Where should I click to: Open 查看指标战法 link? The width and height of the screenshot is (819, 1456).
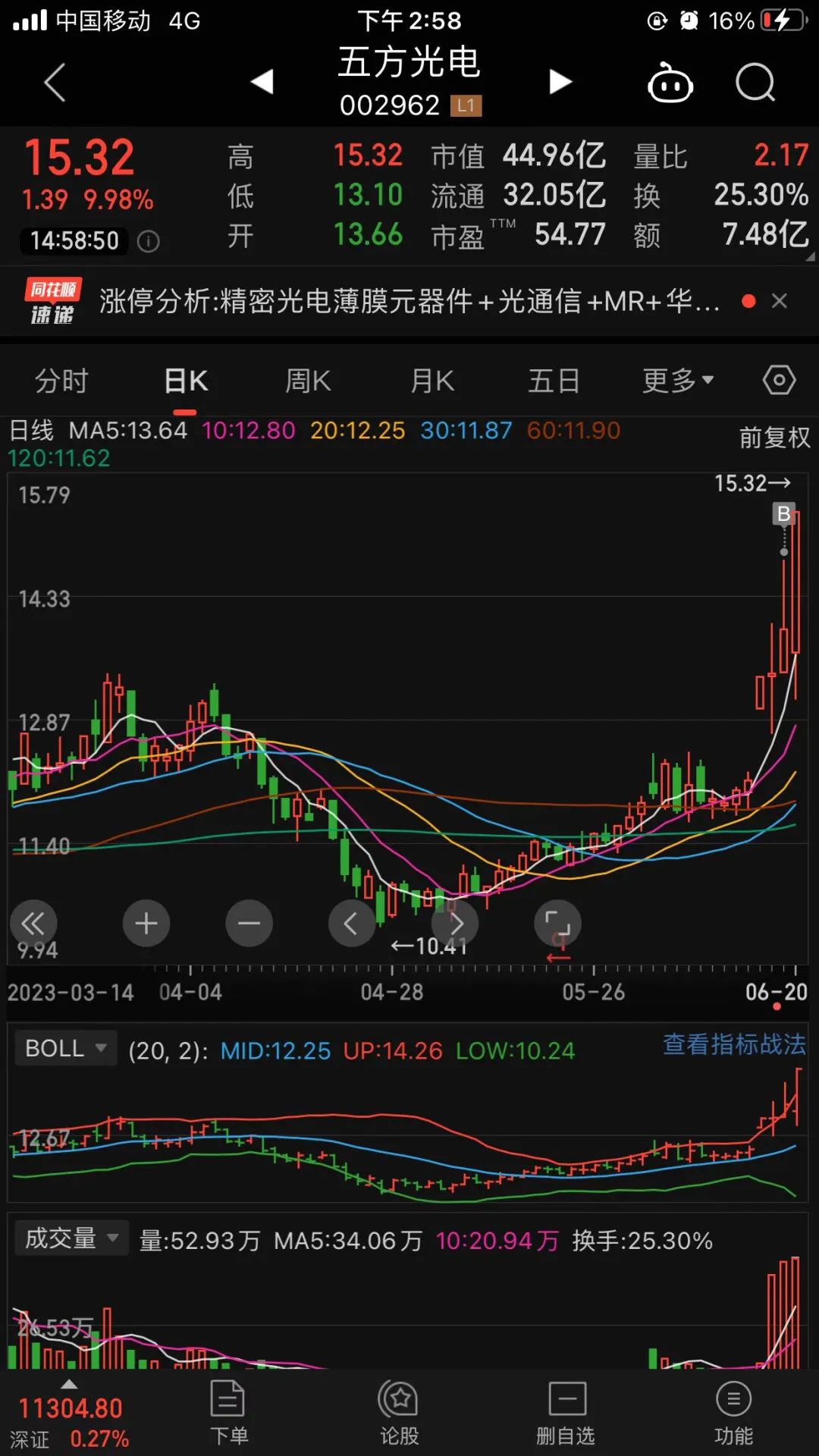tap(733, 1044)
